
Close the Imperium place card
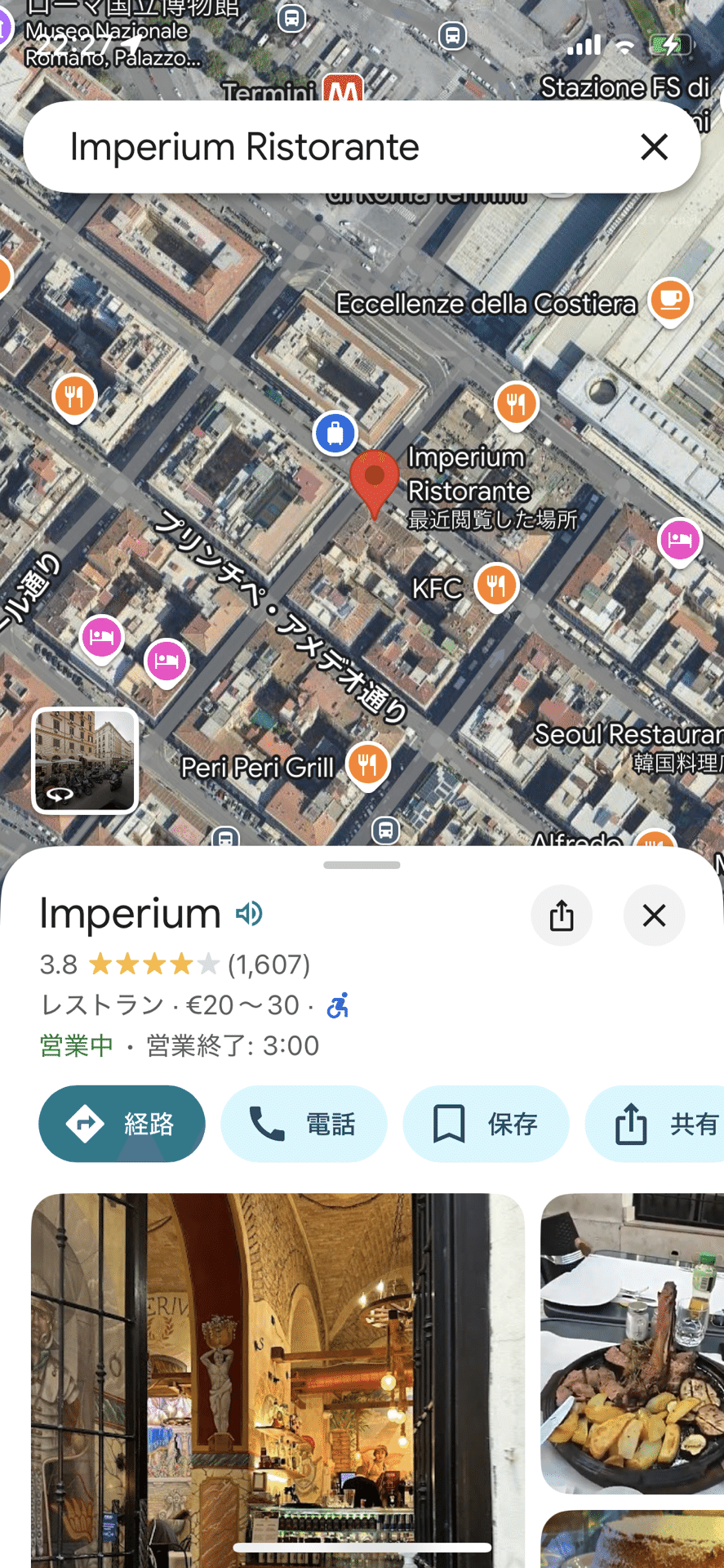click(654, 915)
